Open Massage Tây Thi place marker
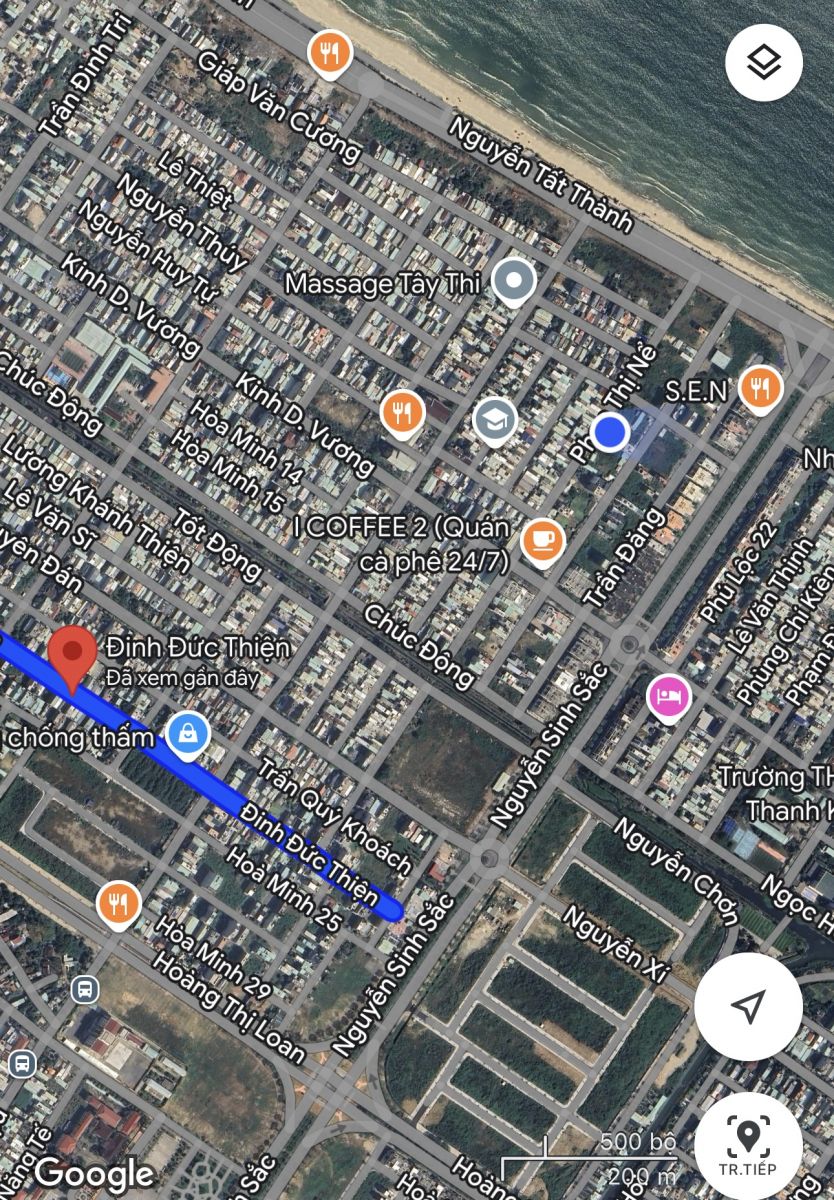The width and height of the screenshot is (834, 1200). click(514, 282)
